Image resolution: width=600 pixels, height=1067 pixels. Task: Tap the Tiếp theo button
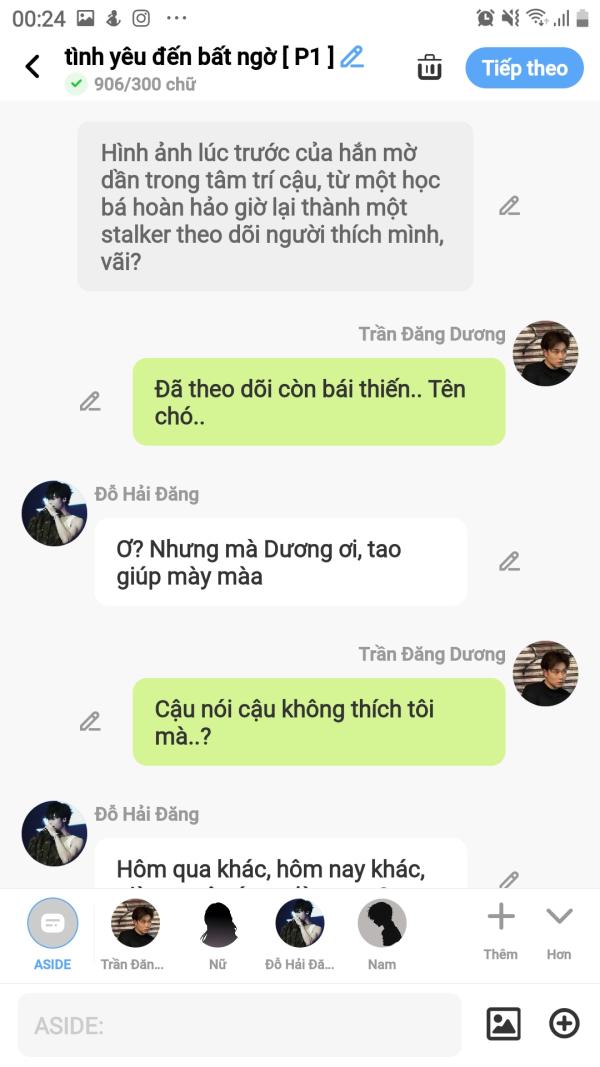coord(524,68)
